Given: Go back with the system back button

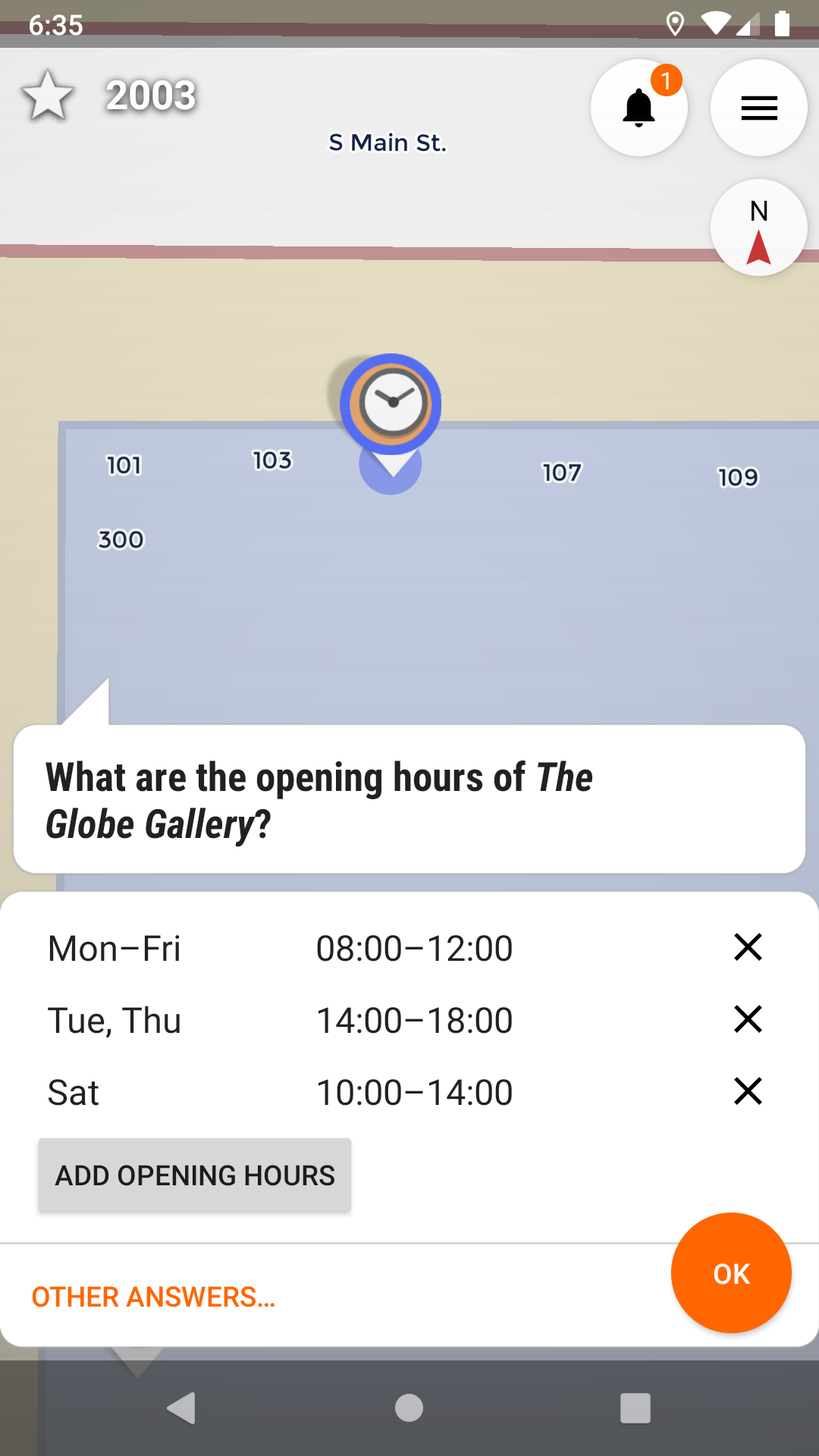Looking at the screenshot, I should [x=181, y=1408].
